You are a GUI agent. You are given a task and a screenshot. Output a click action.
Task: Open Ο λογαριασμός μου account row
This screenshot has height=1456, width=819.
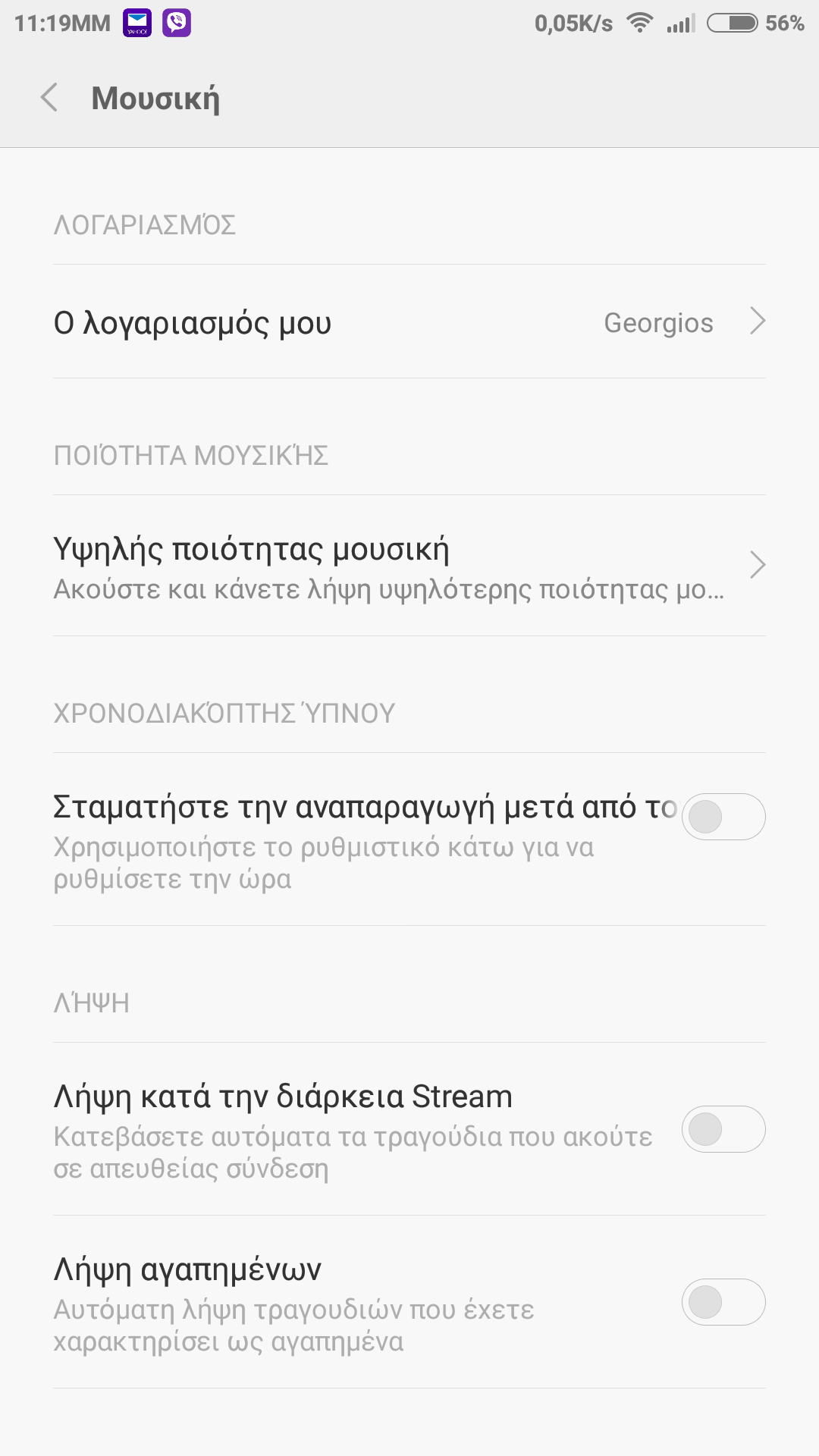click(409, 322)
